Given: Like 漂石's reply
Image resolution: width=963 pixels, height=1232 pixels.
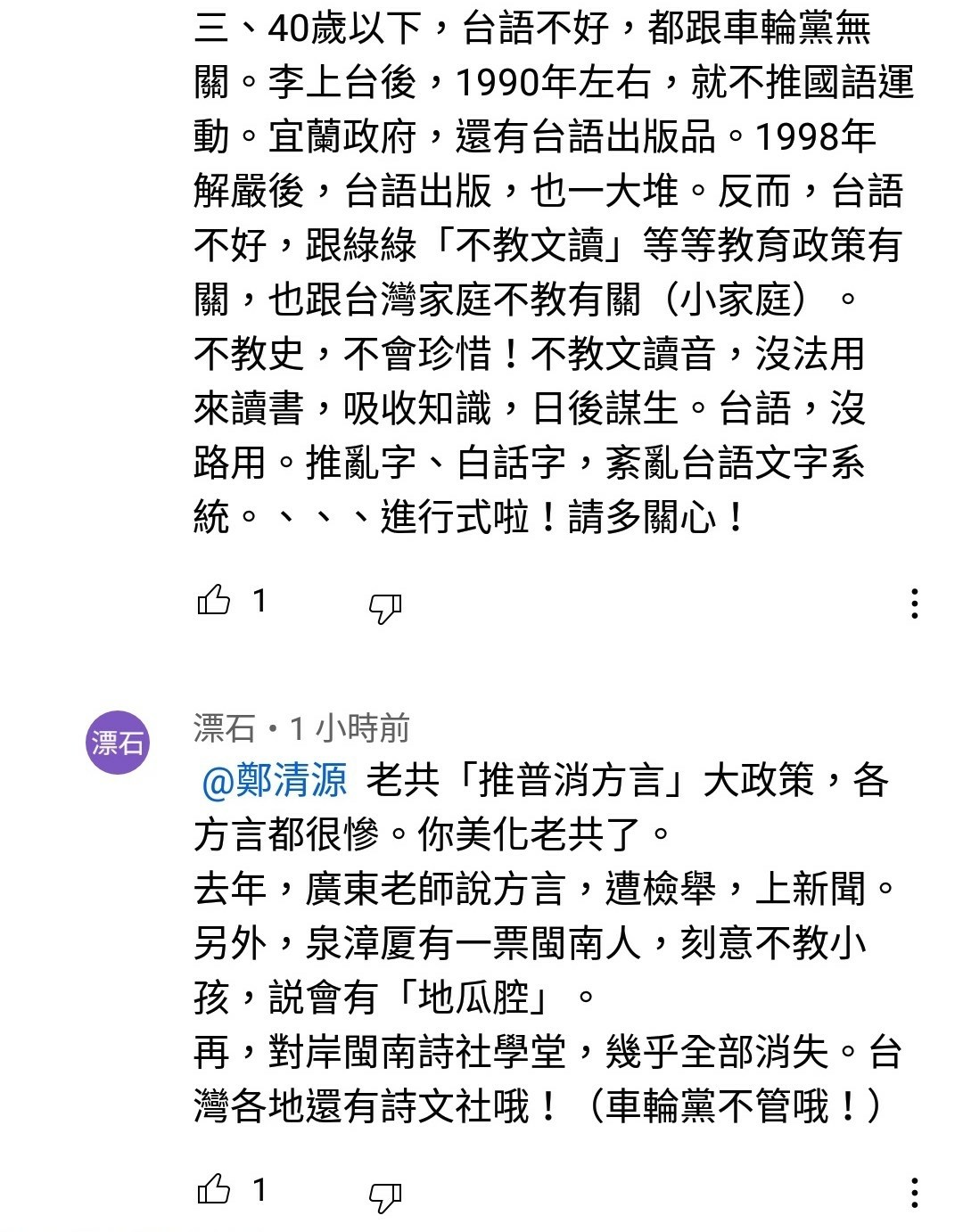Looking at the screenshot, I should tap(214, 1189).
